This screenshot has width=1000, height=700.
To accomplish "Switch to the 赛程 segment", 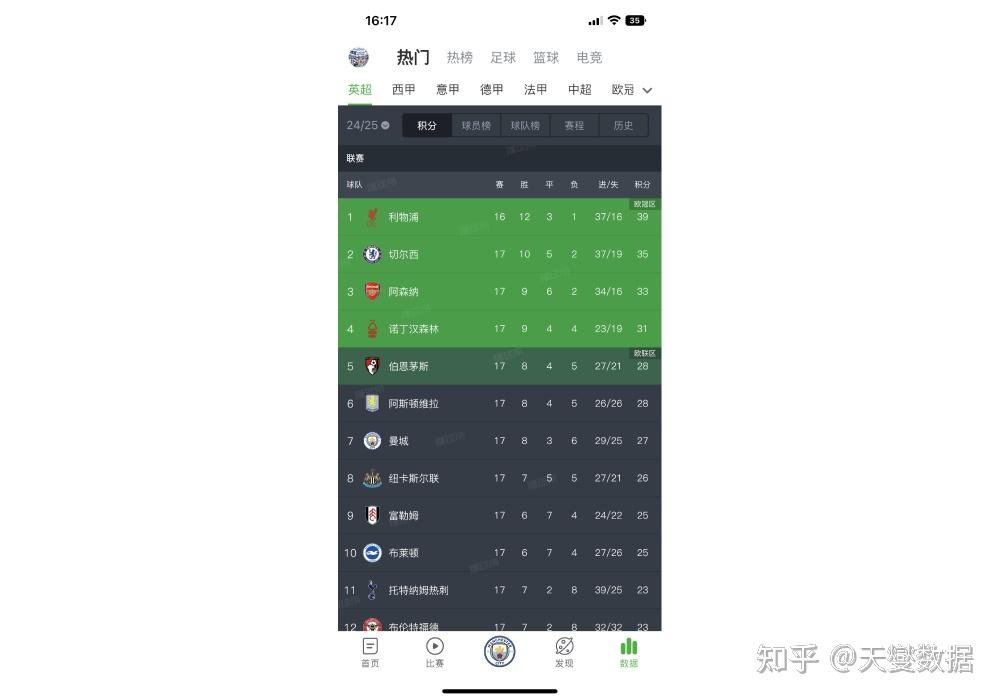I will (574, 126).
